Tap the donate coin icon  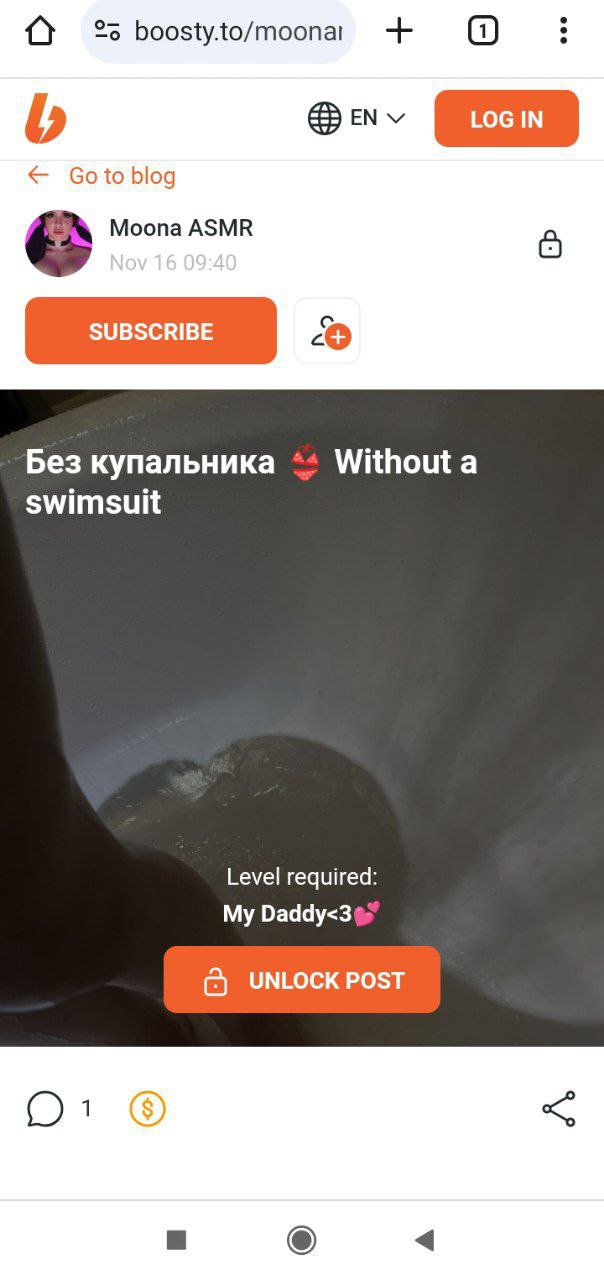pos(148,1108)
